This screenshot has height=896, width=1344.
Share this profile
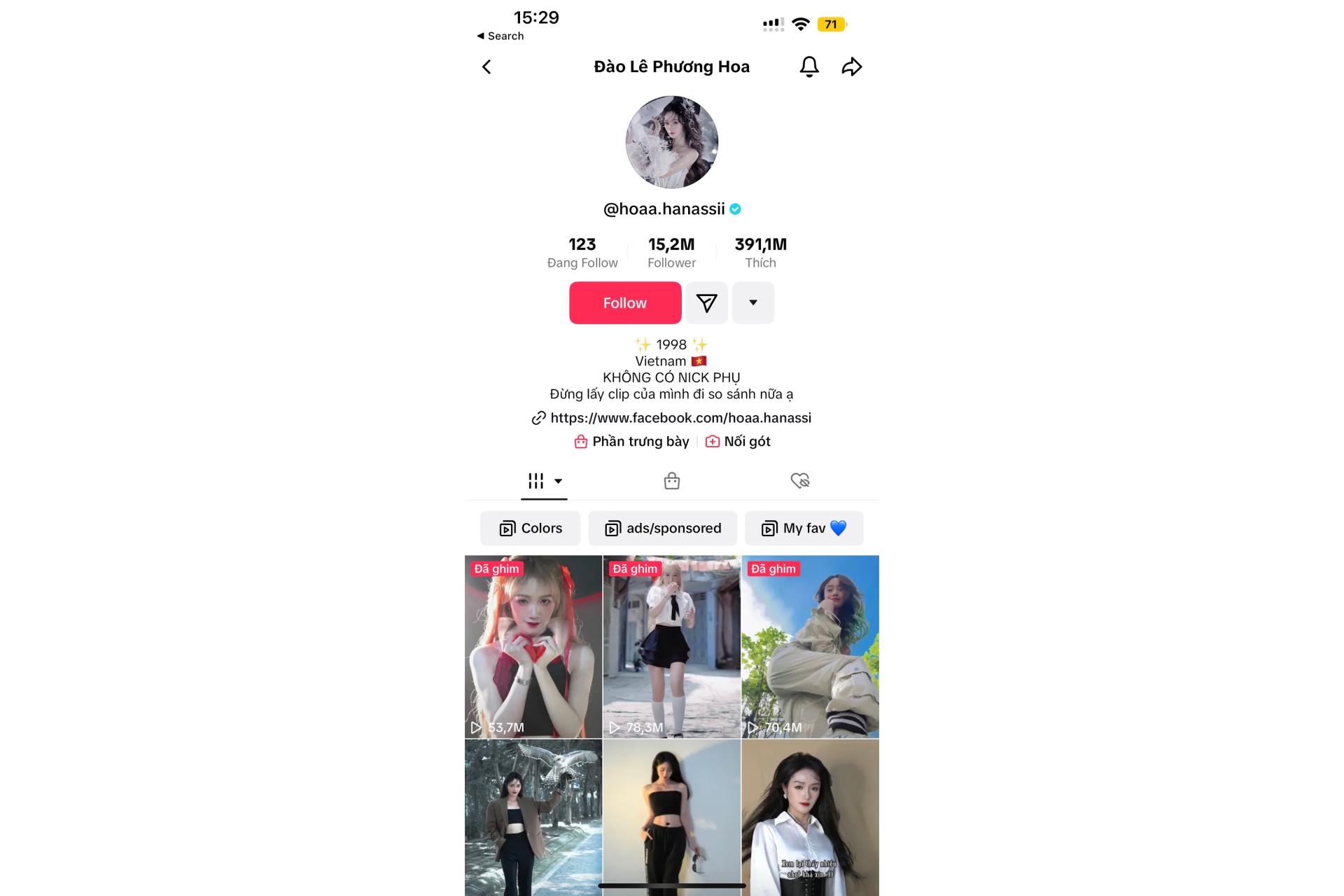[851, 66]
